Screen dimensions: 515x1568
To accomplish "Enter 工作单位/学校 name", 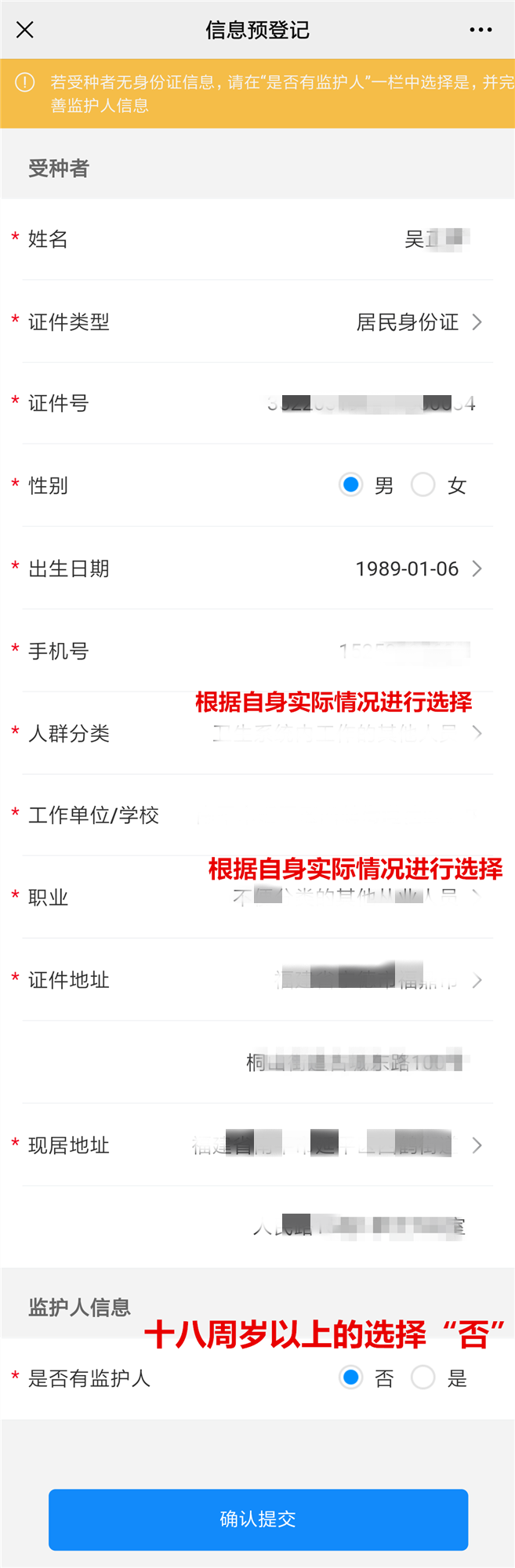I will pos(337,816).
